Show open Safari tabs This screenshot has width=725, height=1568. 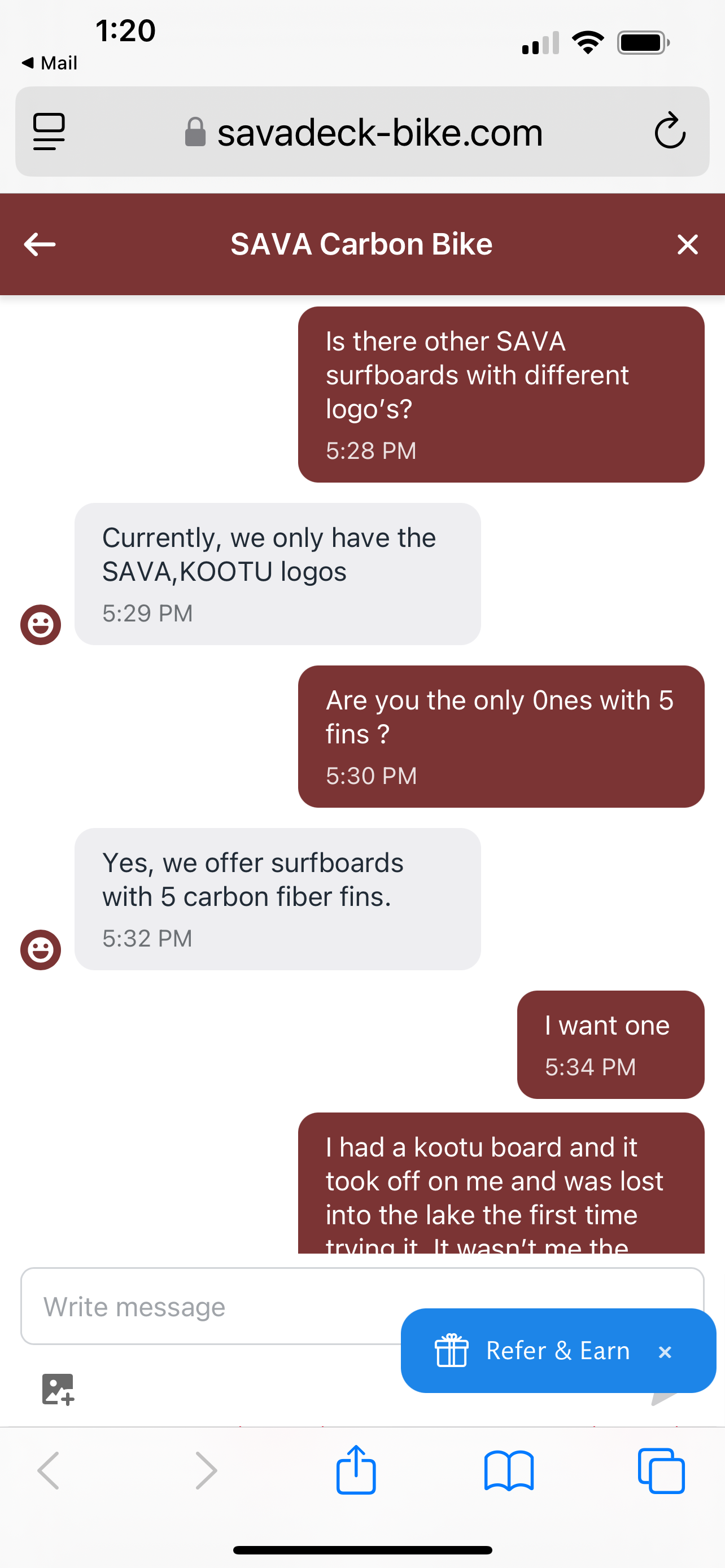[661, 1470]
